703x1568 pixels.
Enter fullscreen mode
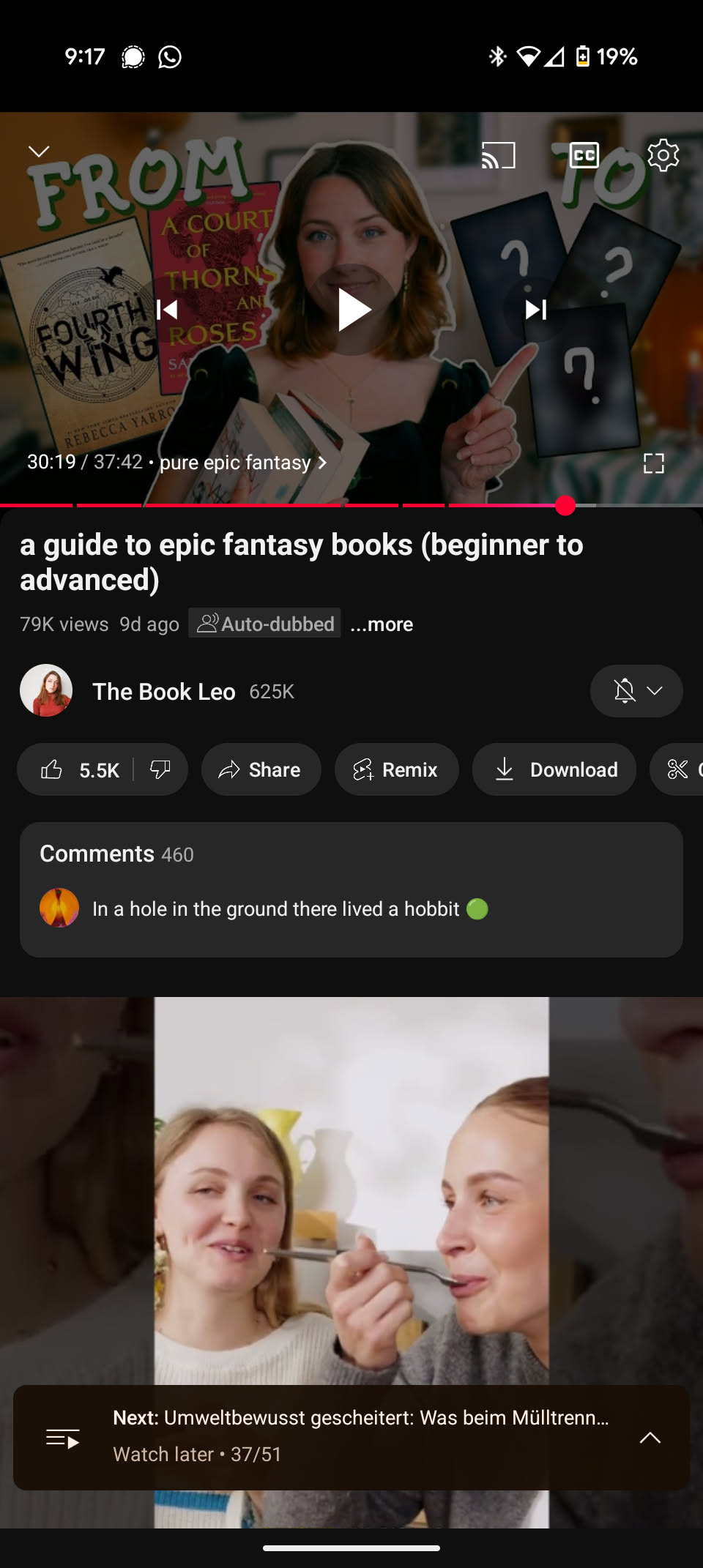(x=653, y=463)
